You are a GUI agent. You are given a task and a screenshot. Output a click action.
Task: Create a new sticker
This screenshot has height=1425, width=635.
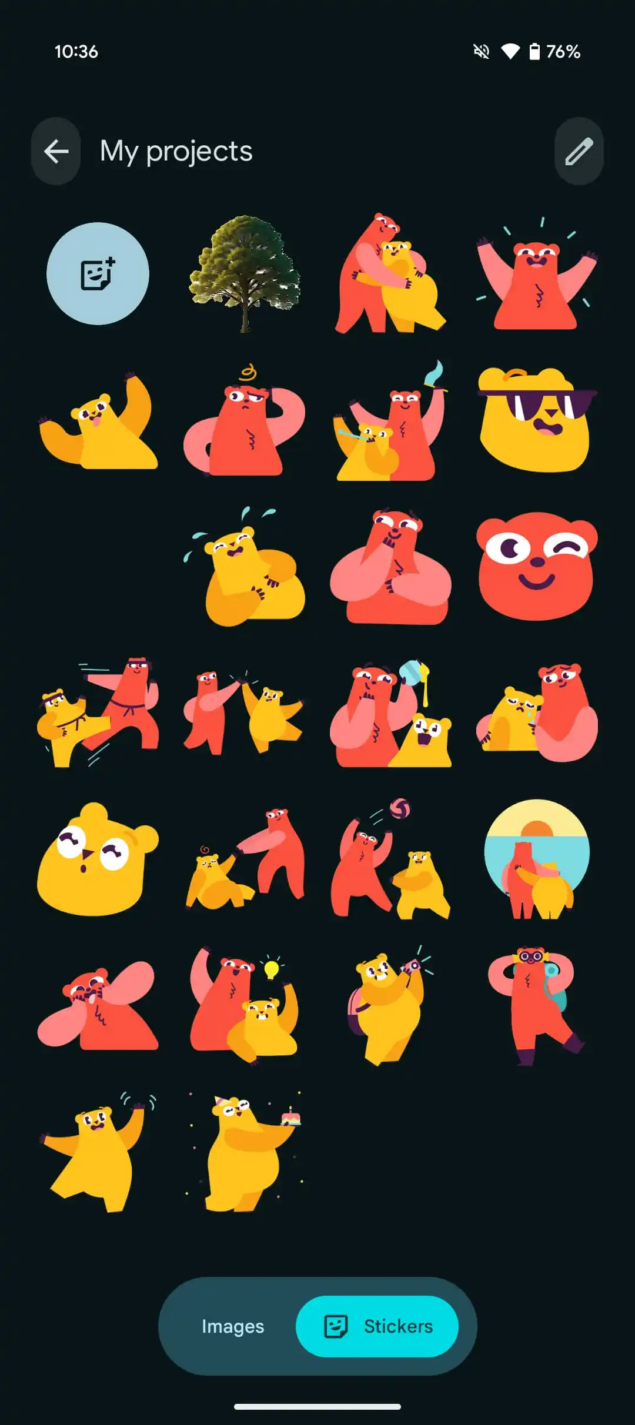click(x=98, y=274)
